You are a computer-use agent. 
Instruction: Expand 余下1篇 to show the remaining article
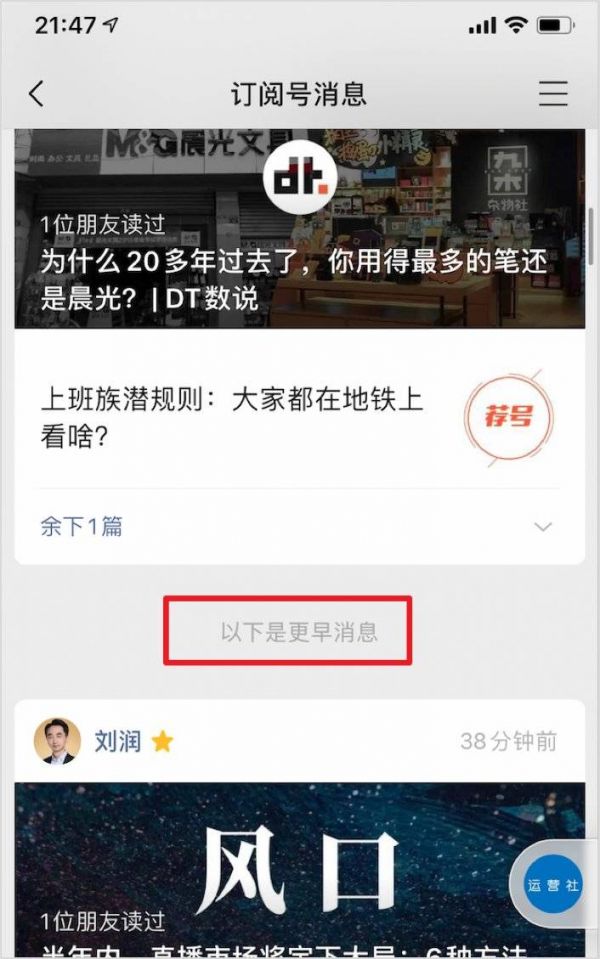(x=298, y=526)
